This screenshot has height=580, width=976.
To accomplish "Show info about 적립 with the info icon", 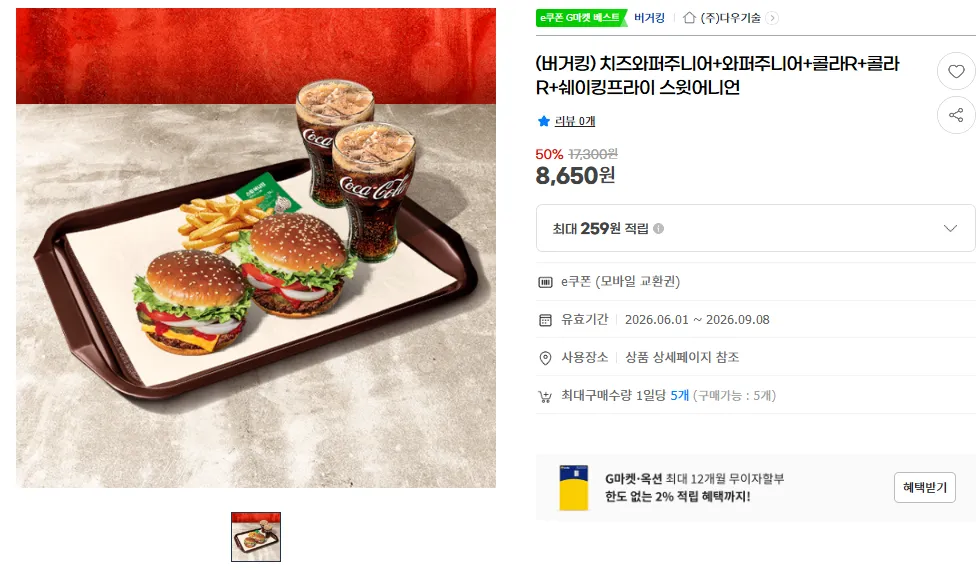I will pyautogui.click(x=659, y=228).
